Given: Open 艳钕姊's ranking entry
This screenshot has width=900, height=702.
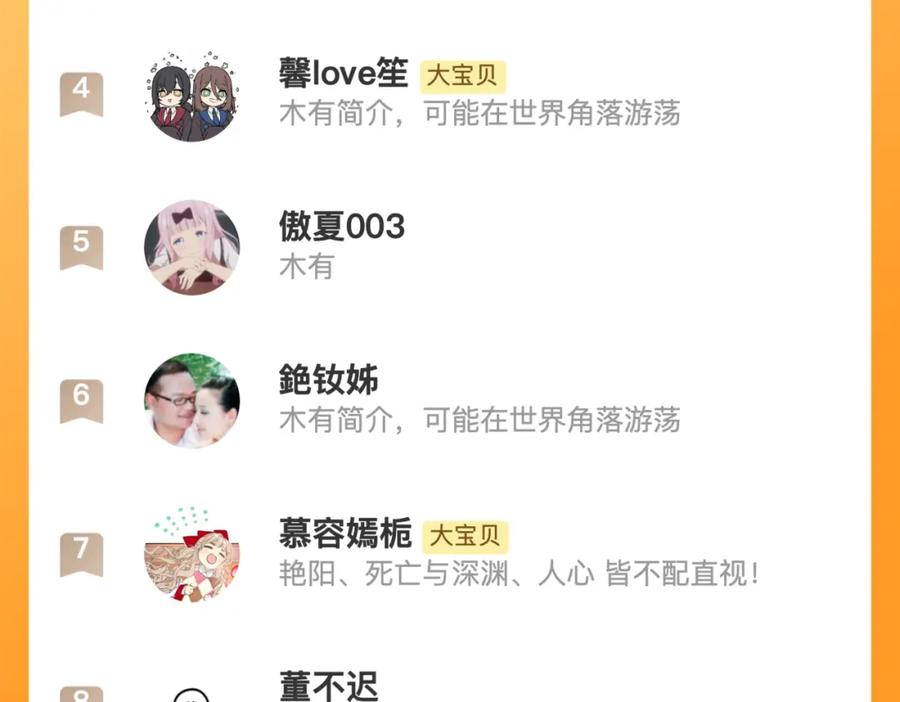Looking at the screenshot, I should click(x=449, y=401).
